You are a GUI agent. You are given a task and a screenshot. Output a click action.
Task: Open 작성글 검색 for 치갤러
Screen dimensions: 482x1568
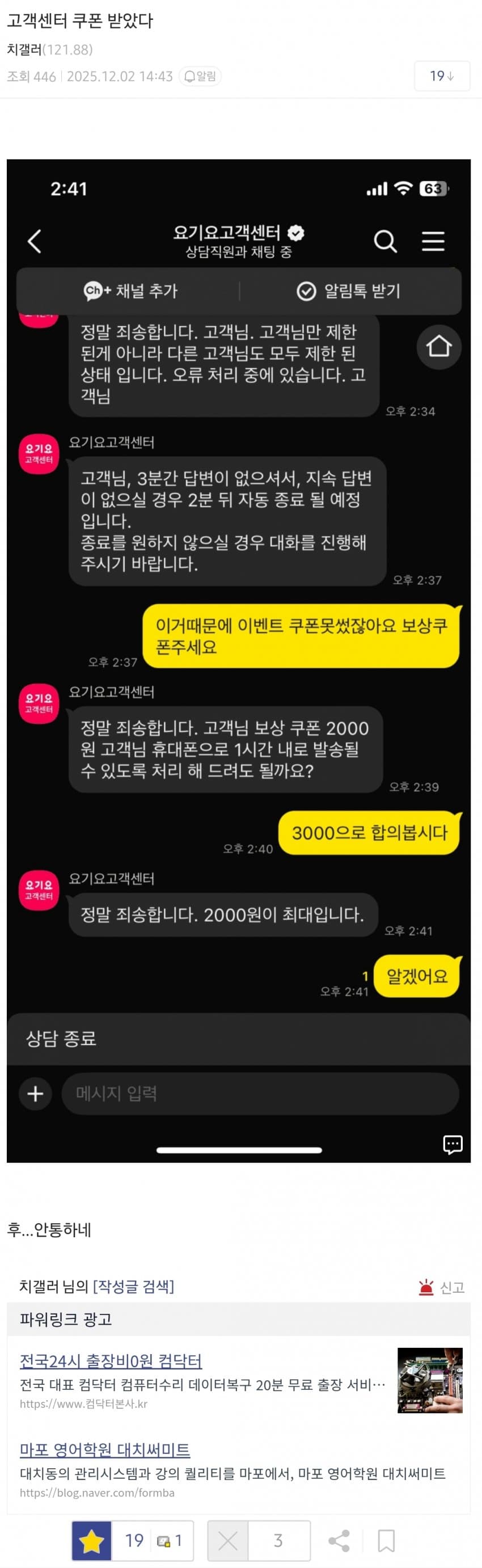(x=133, y=1286)
